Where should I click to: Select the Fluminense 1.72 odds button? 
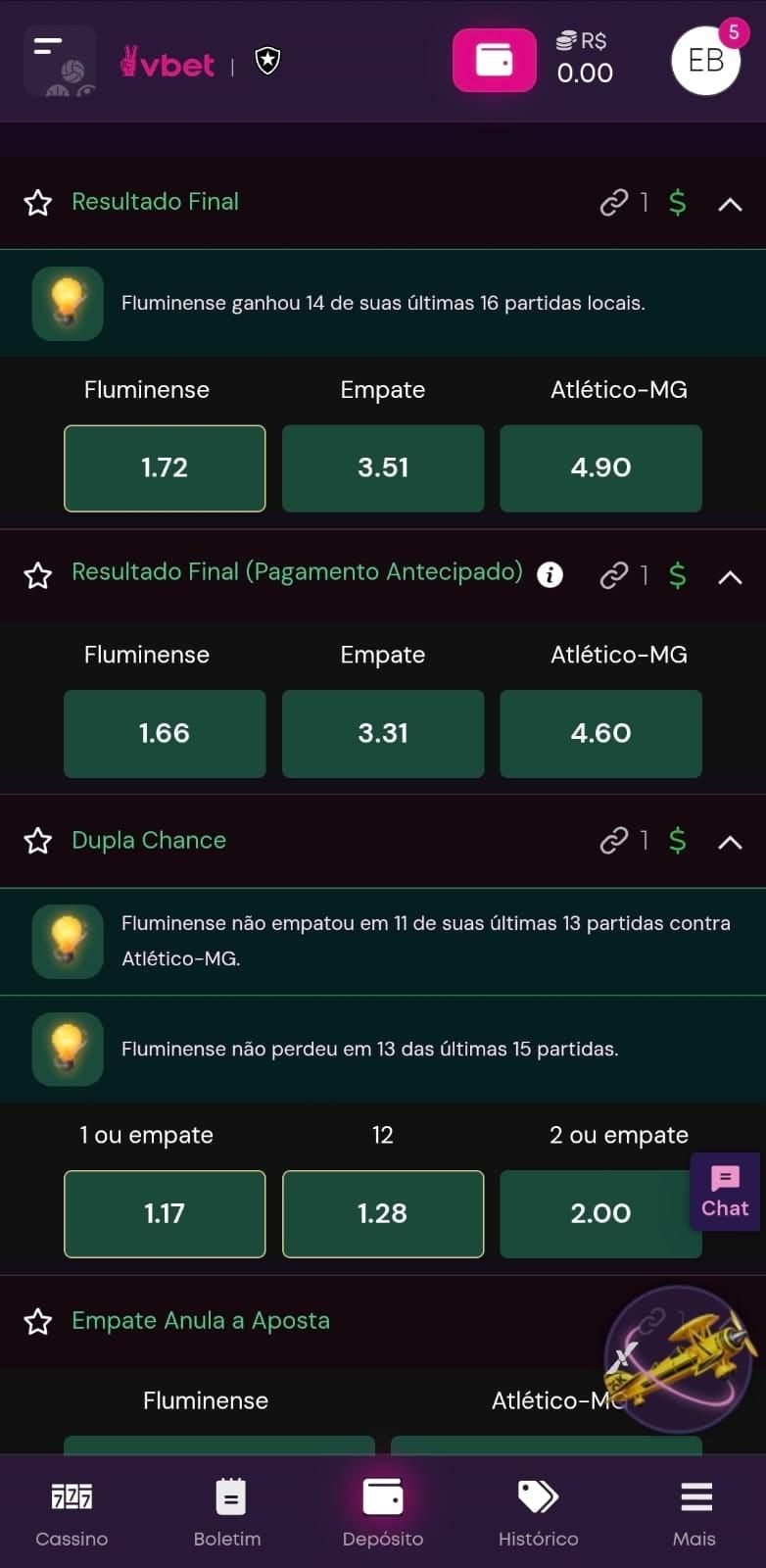164,468
